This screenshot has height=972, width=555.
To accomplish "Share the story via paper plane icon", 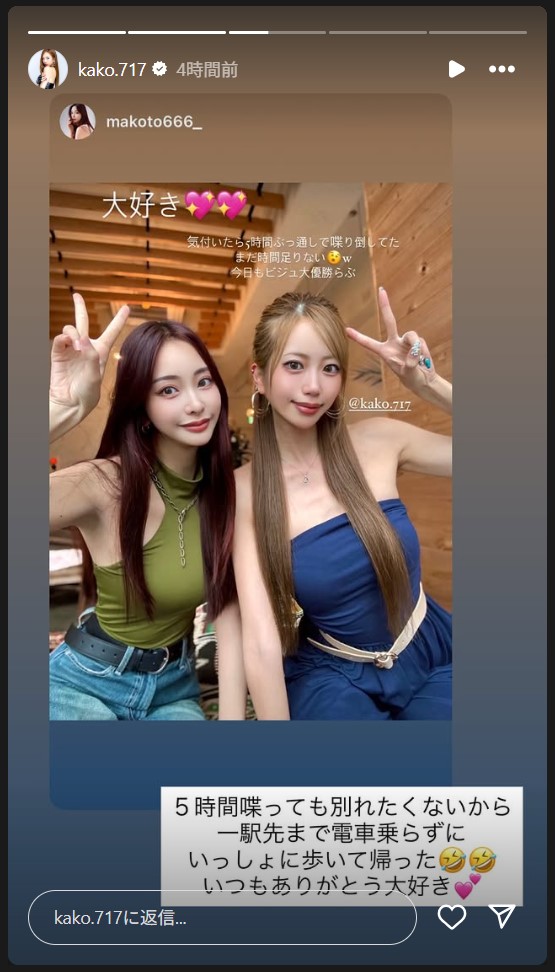I will [501, 917].
